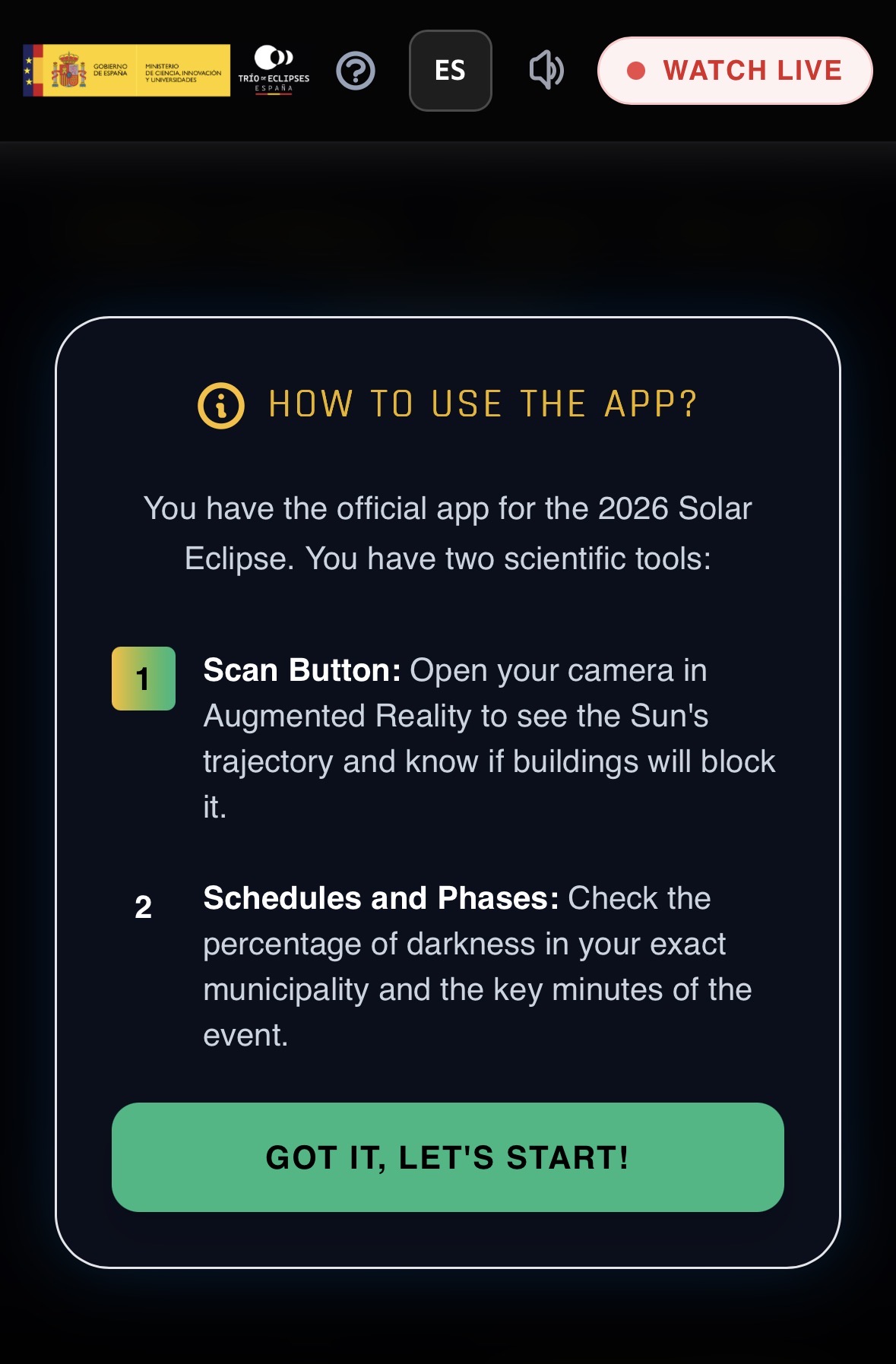This screenshot has width=896, height=1364.
Task: Toggle the sound speaker icon
Action: (546, 71)
